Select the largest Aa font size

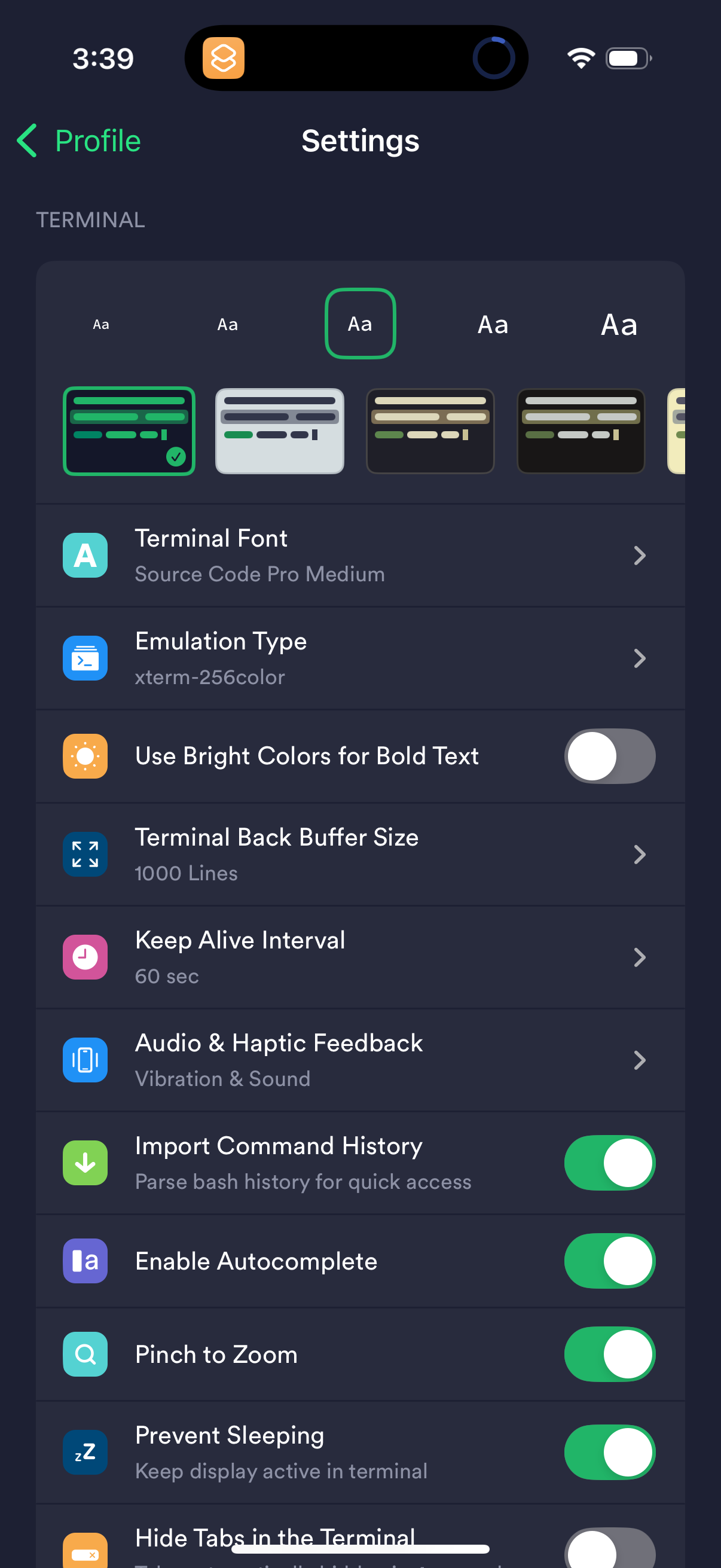pyautogui.click(x=618, y=324)
